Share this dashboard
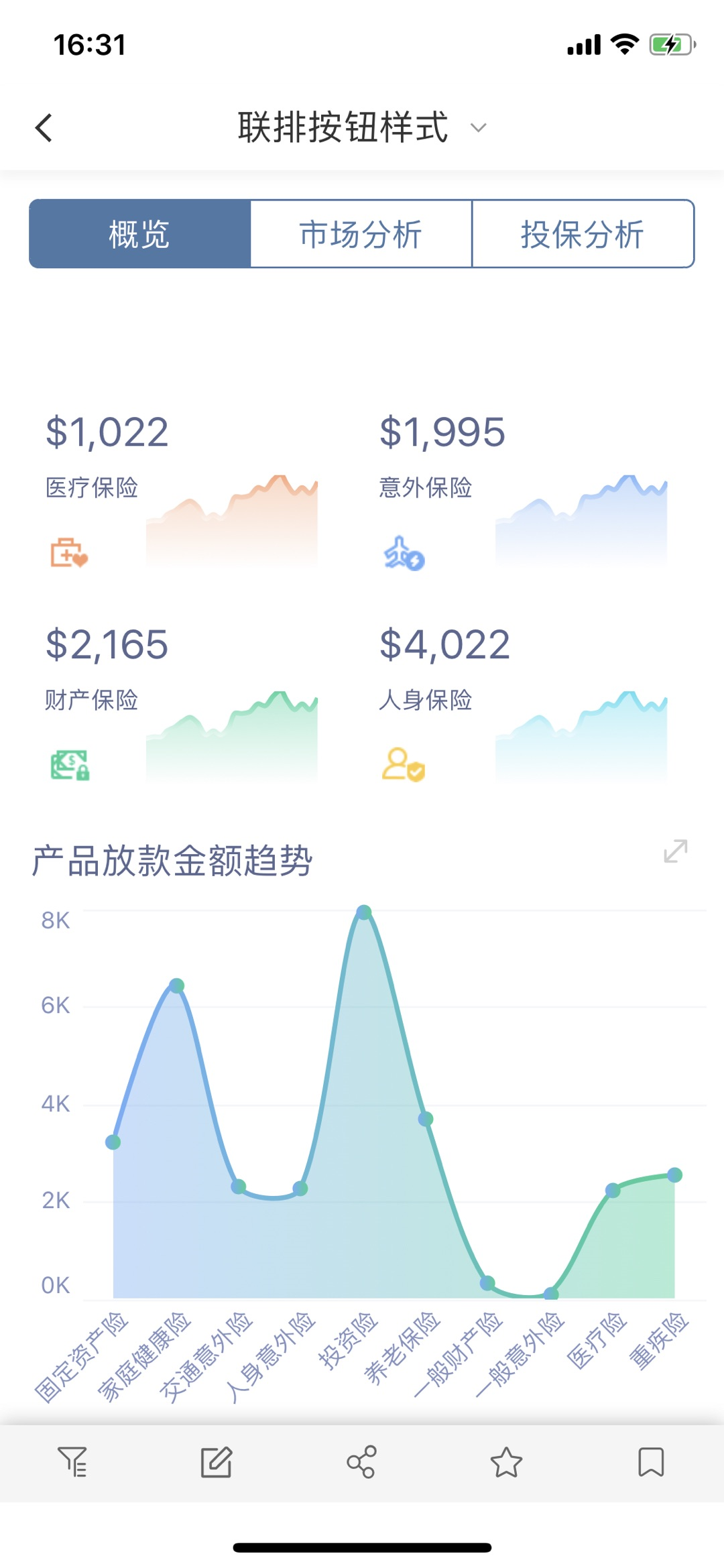 click(x=361, y=1462)
